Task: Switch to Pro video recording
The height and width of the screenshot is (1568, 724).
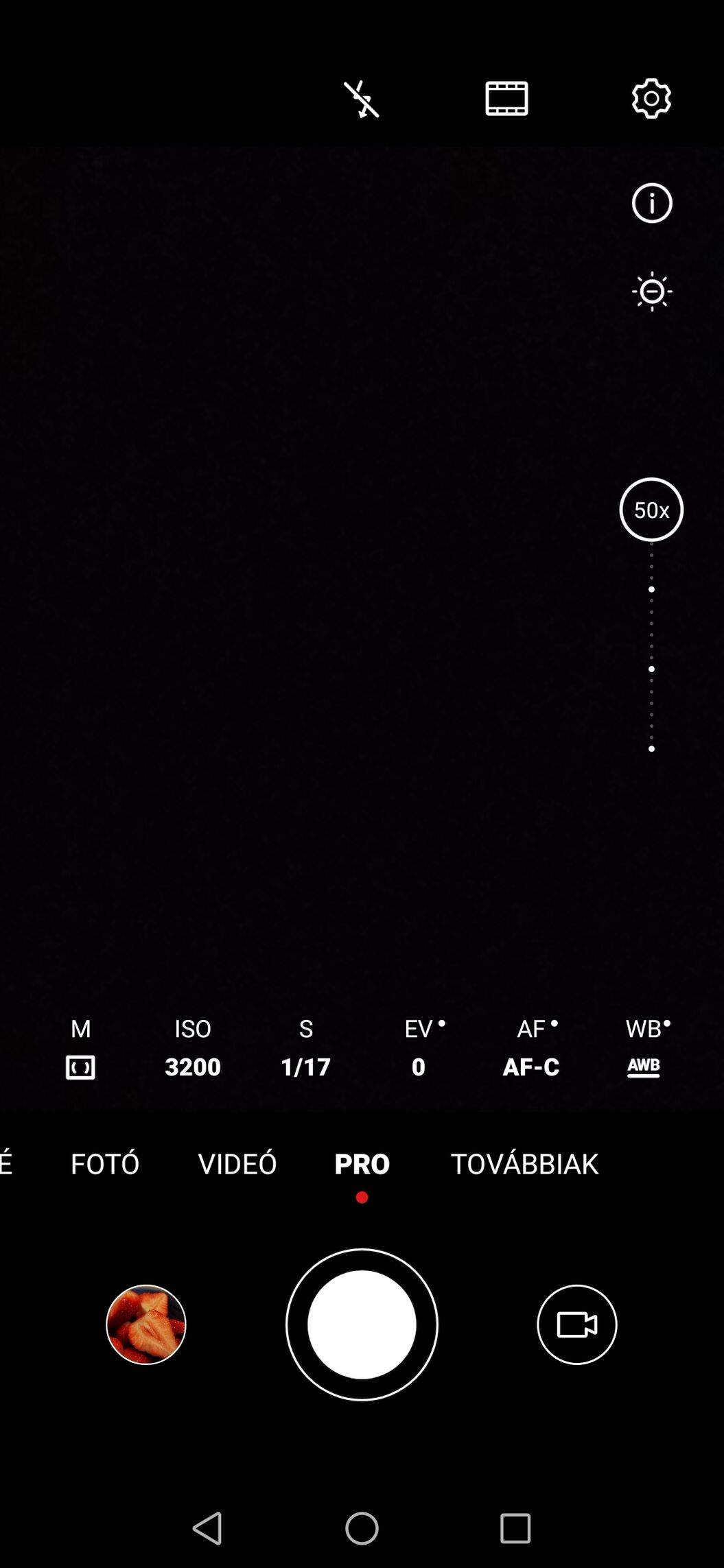Action: tap(576, 1325)
